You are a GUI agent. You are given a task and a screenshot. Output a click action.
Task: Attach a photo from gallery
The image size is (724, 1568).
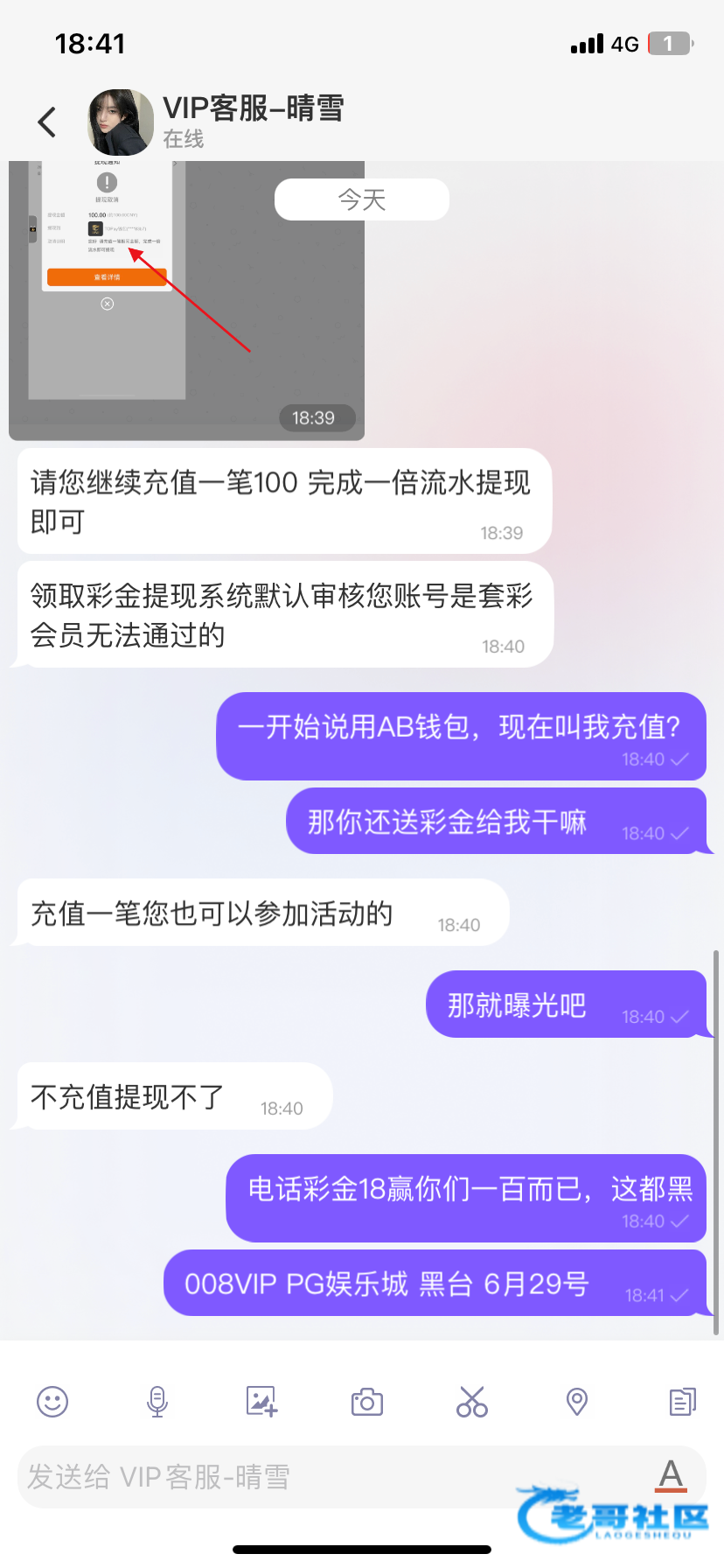(x=261, y=1402)
